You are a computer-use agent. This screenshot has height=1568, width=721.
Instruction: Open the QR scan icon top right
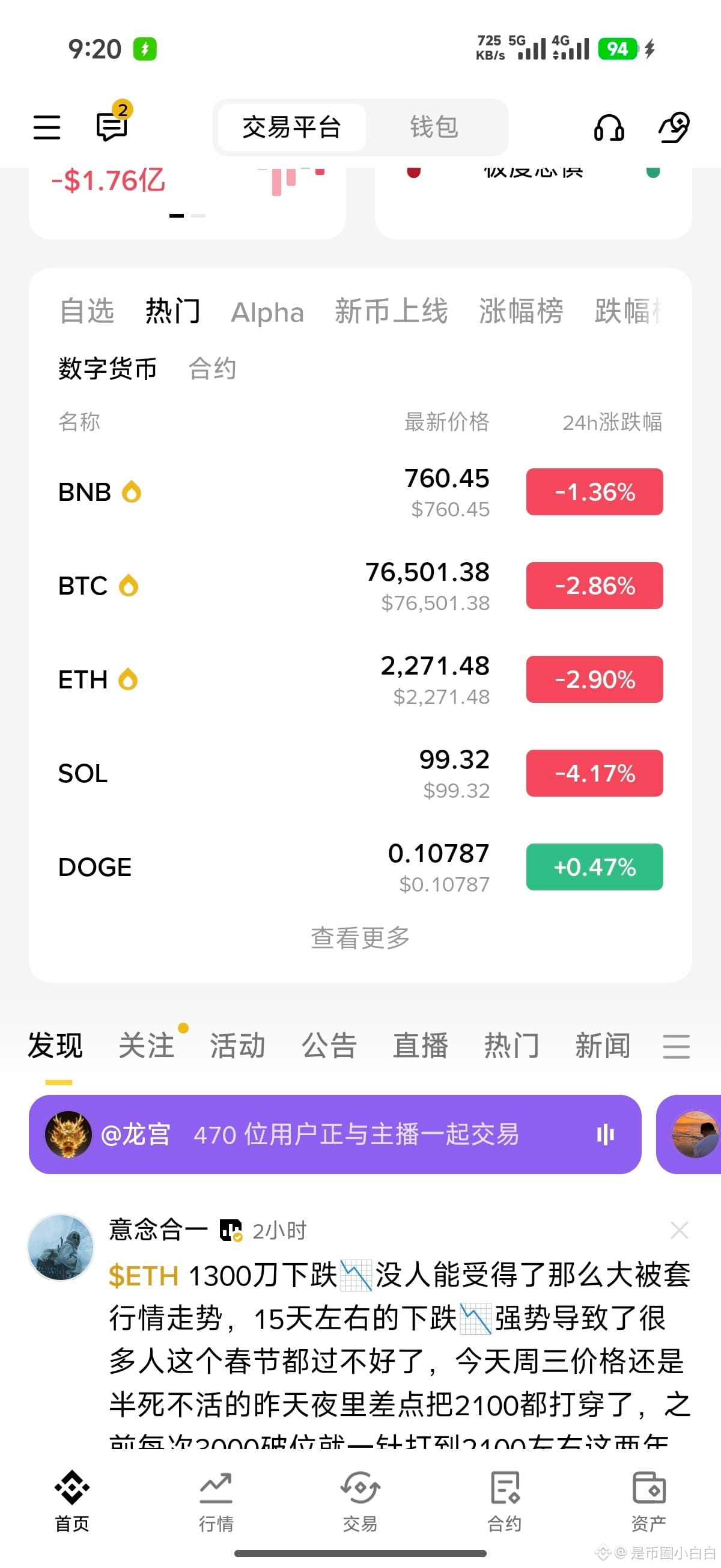pyautogui.click(x=673, y=128)
